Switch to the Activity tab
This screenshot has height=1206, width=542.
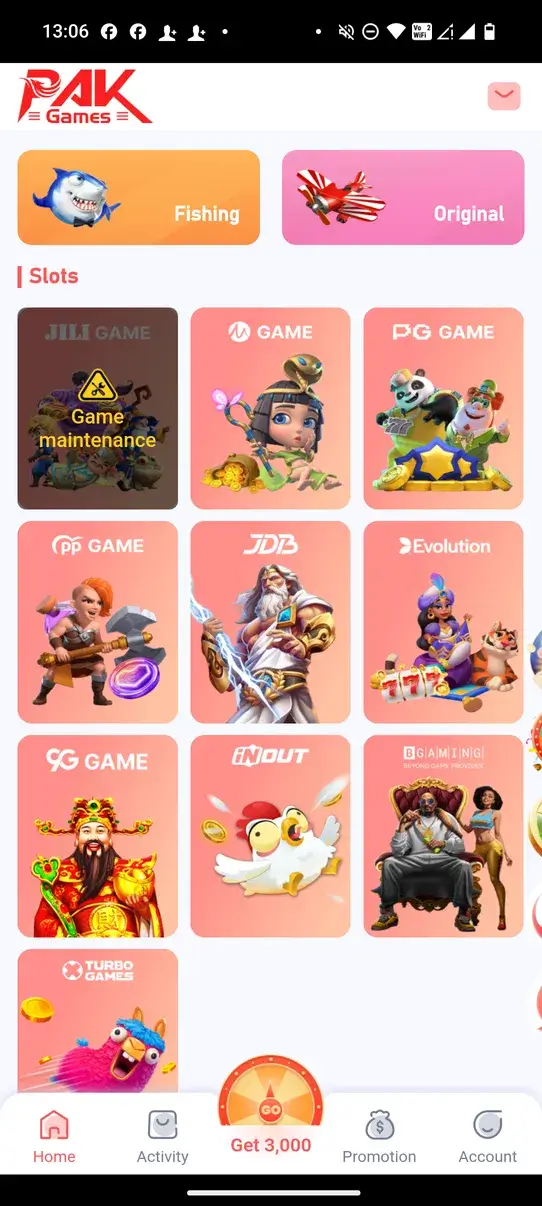[x=162, y=1137]
